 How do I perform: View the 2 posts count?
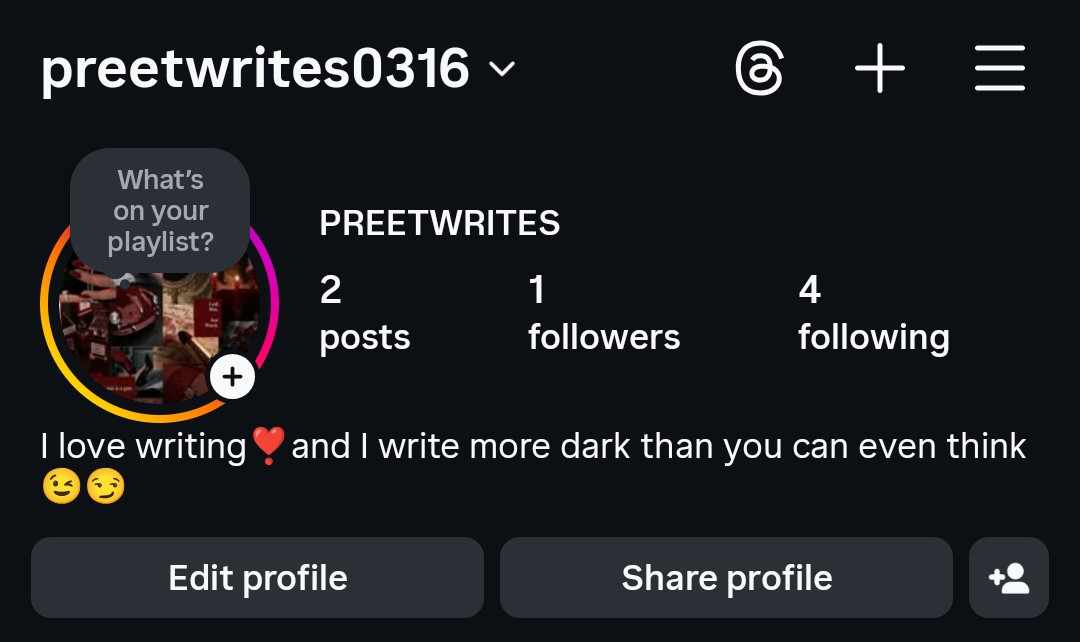point(364,313)
